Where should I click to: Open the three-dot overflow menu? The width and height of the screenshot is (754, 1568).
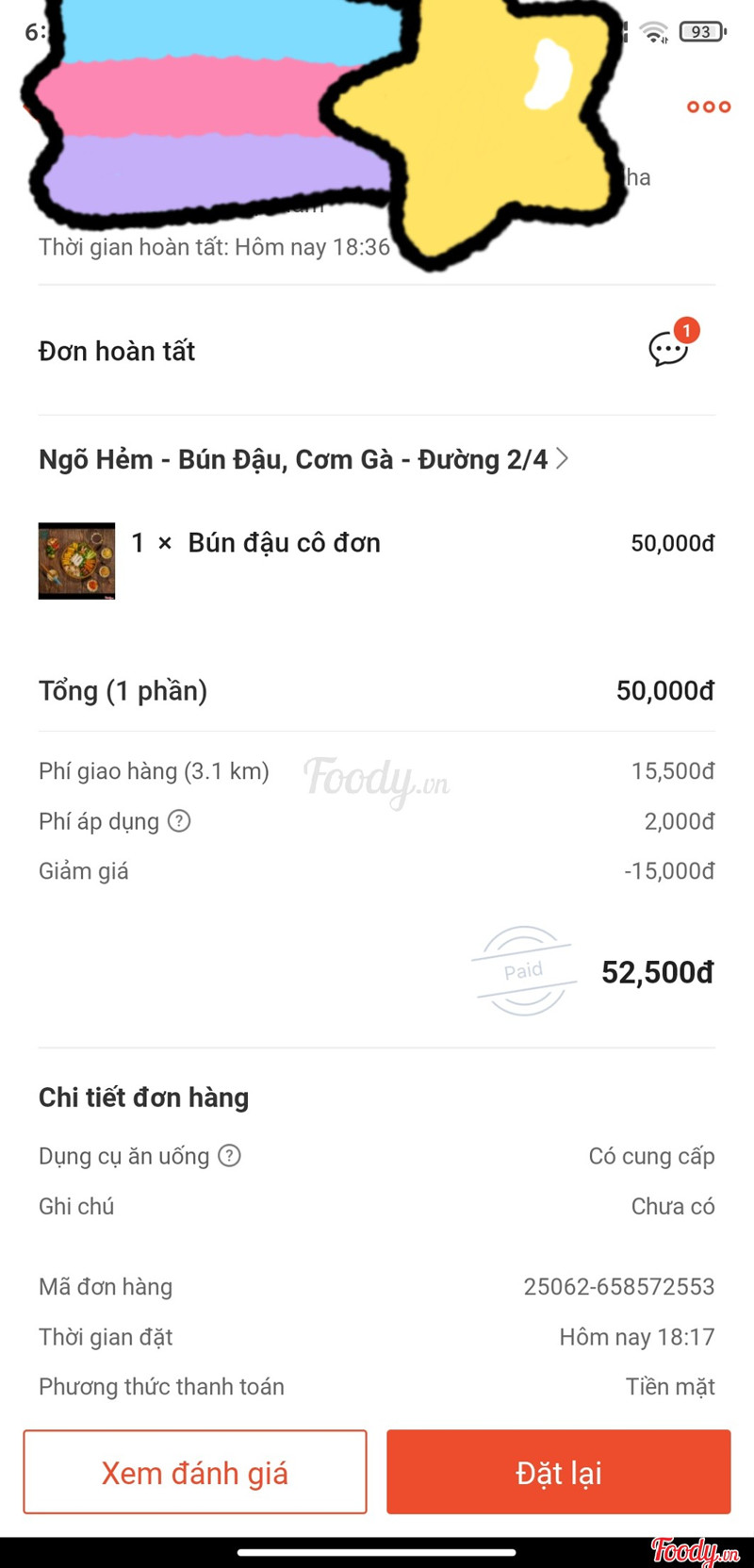pos(709,107)
